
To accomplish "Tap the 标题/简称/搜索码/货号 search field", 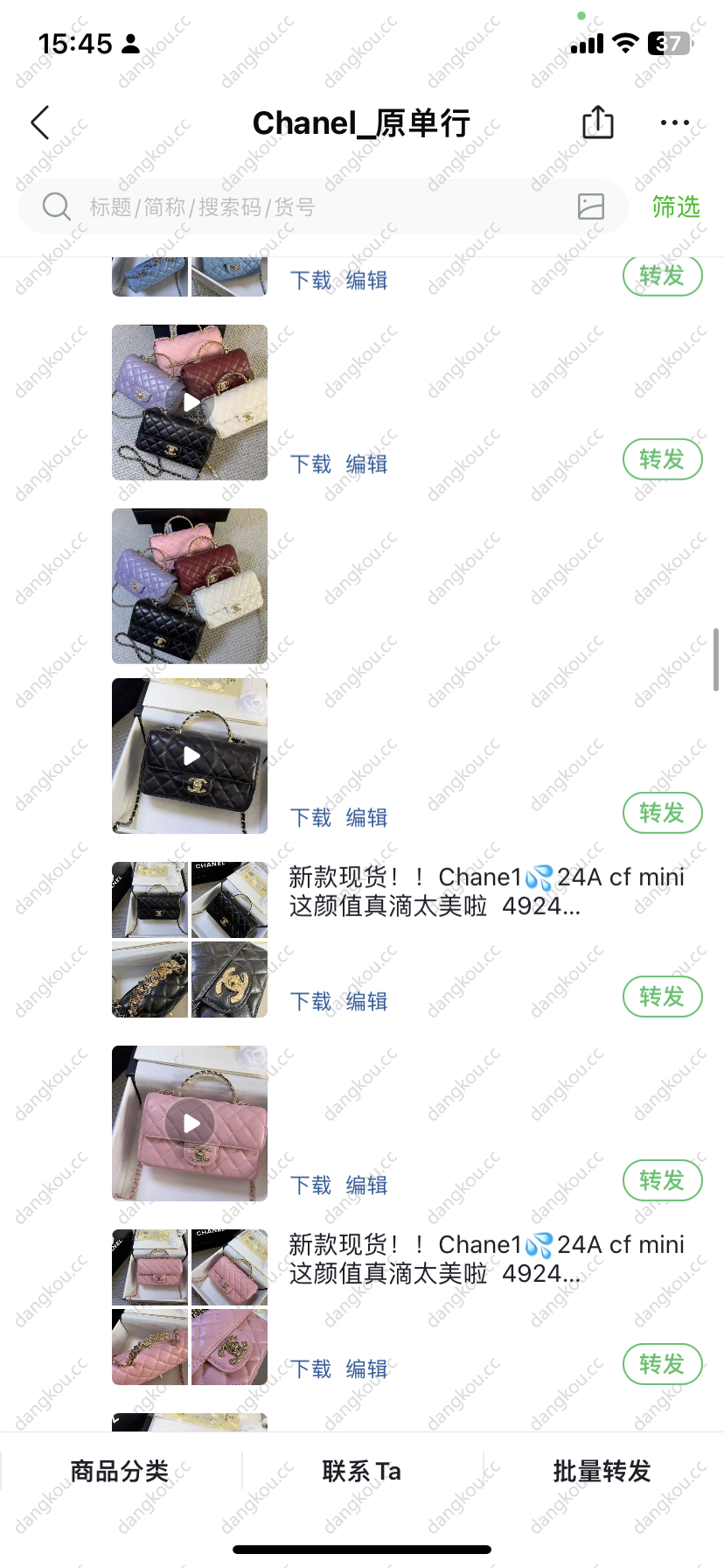I will pos(324,206).
